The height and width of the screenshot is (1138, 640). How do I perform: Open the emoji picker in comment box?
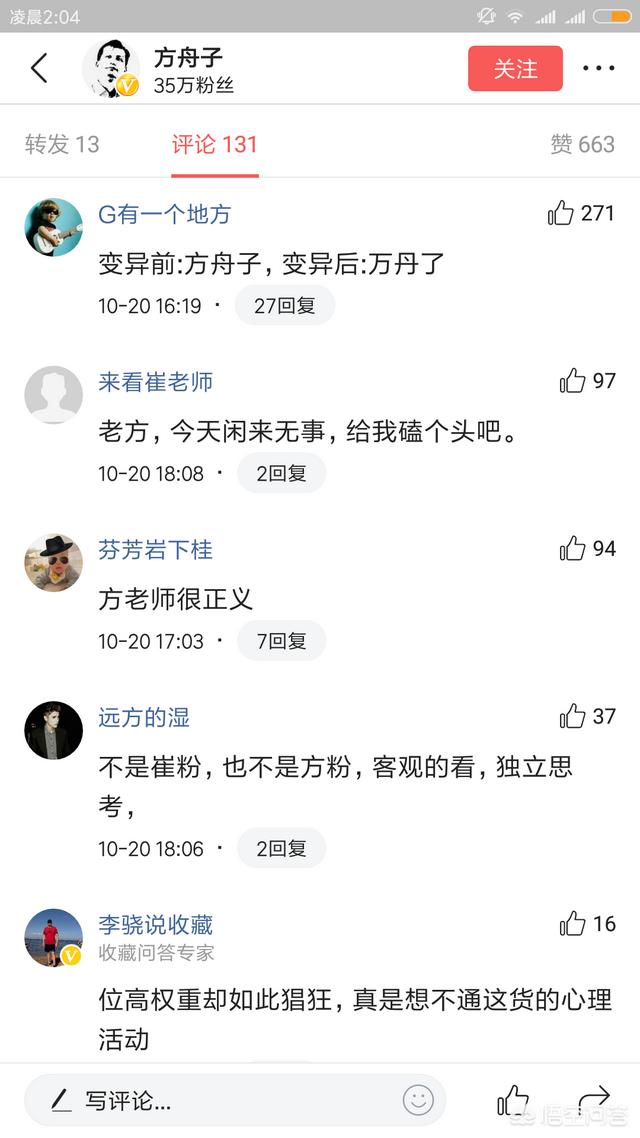point(418,1101)
